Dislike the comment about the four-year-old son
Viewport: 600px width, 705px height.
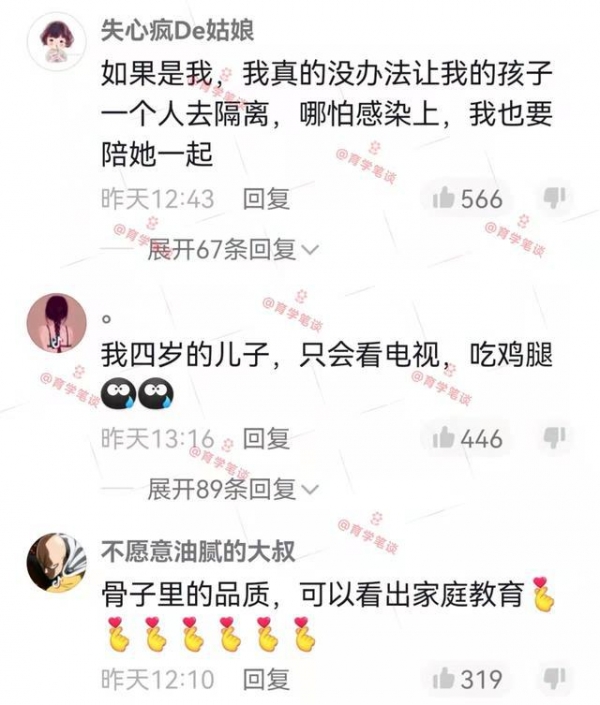point(554,437)
